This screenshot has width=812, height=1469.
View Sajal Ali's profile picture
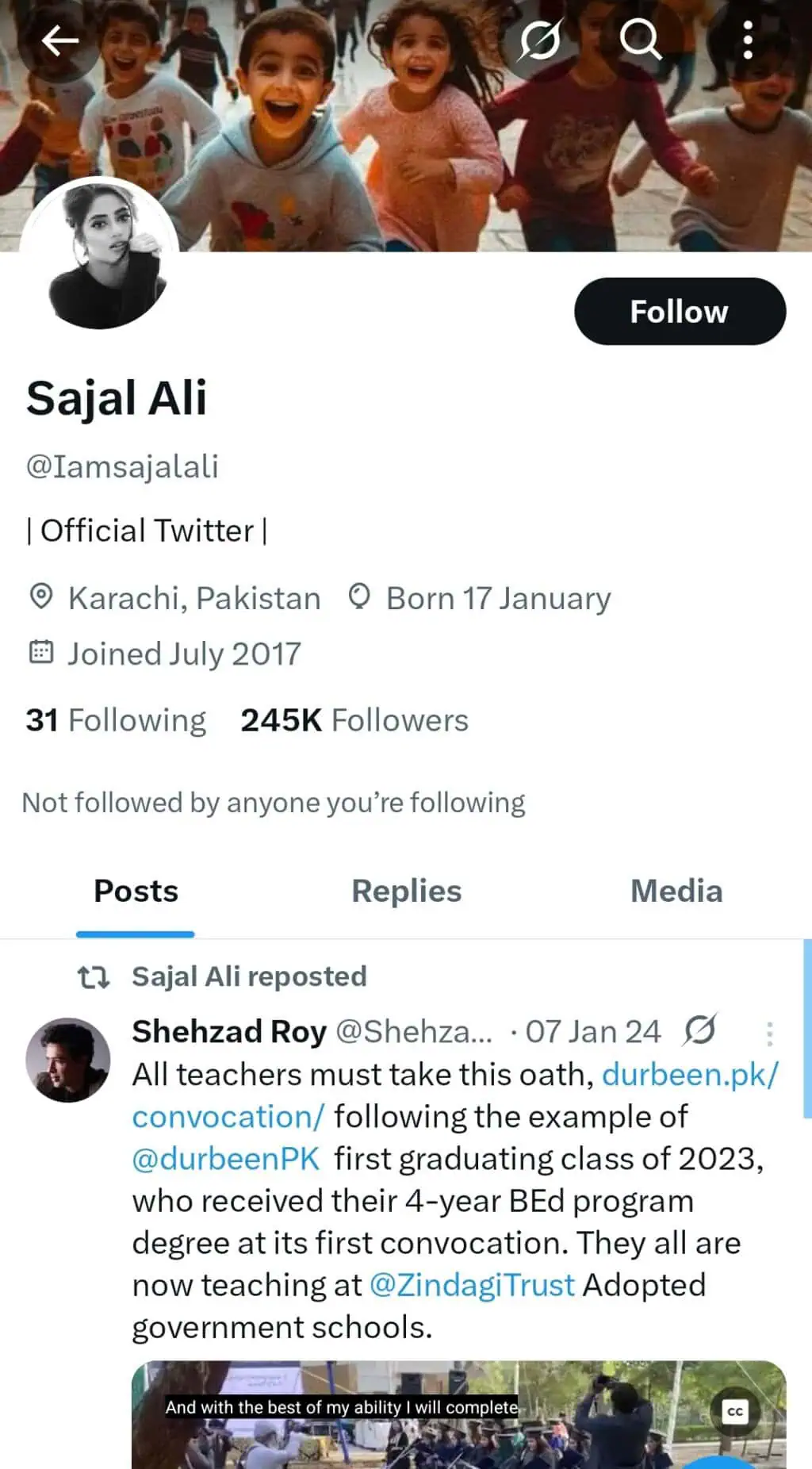pos(99,254)
